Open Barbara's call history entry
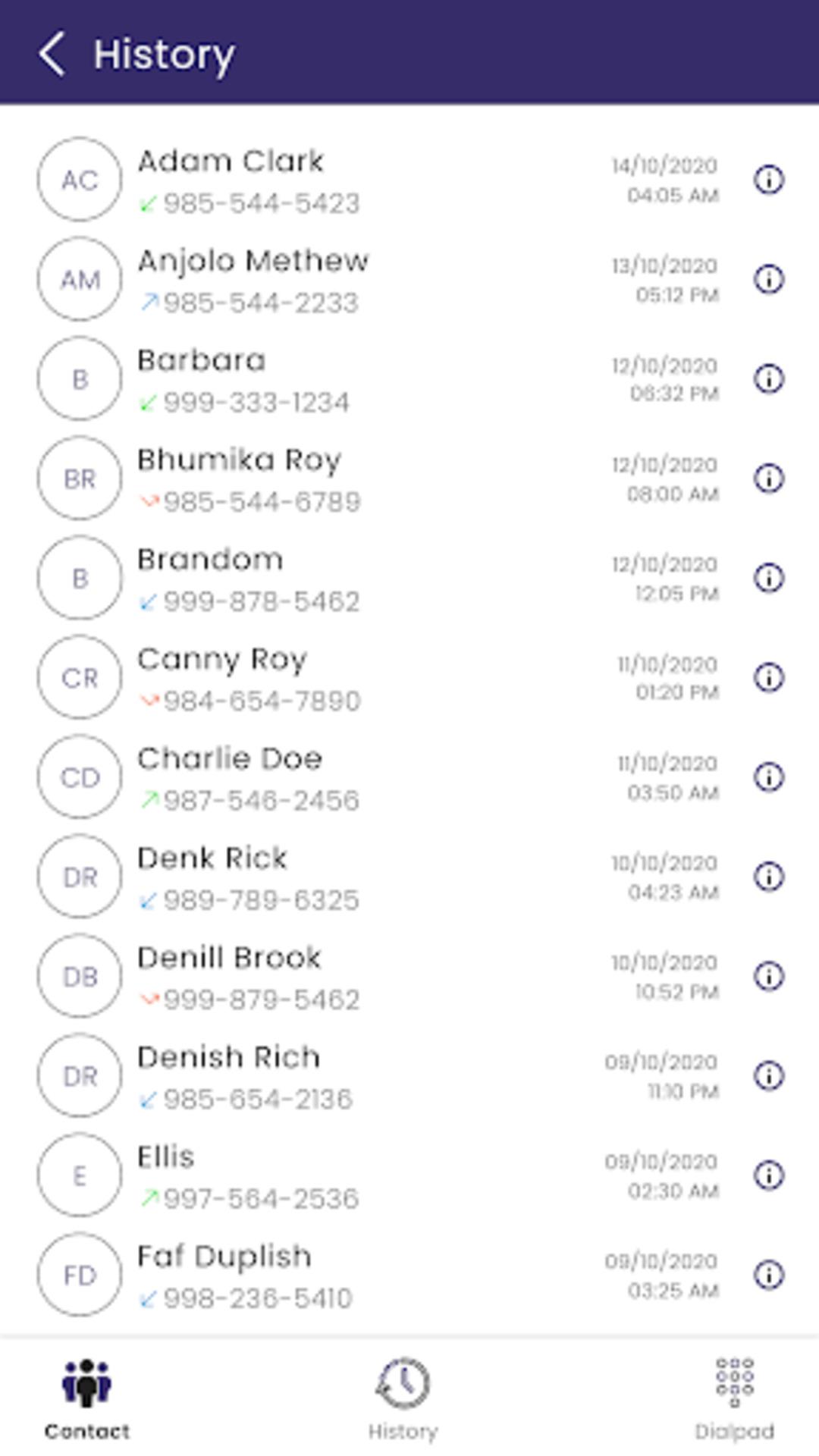819x1456 pixels. coord(409,379)
